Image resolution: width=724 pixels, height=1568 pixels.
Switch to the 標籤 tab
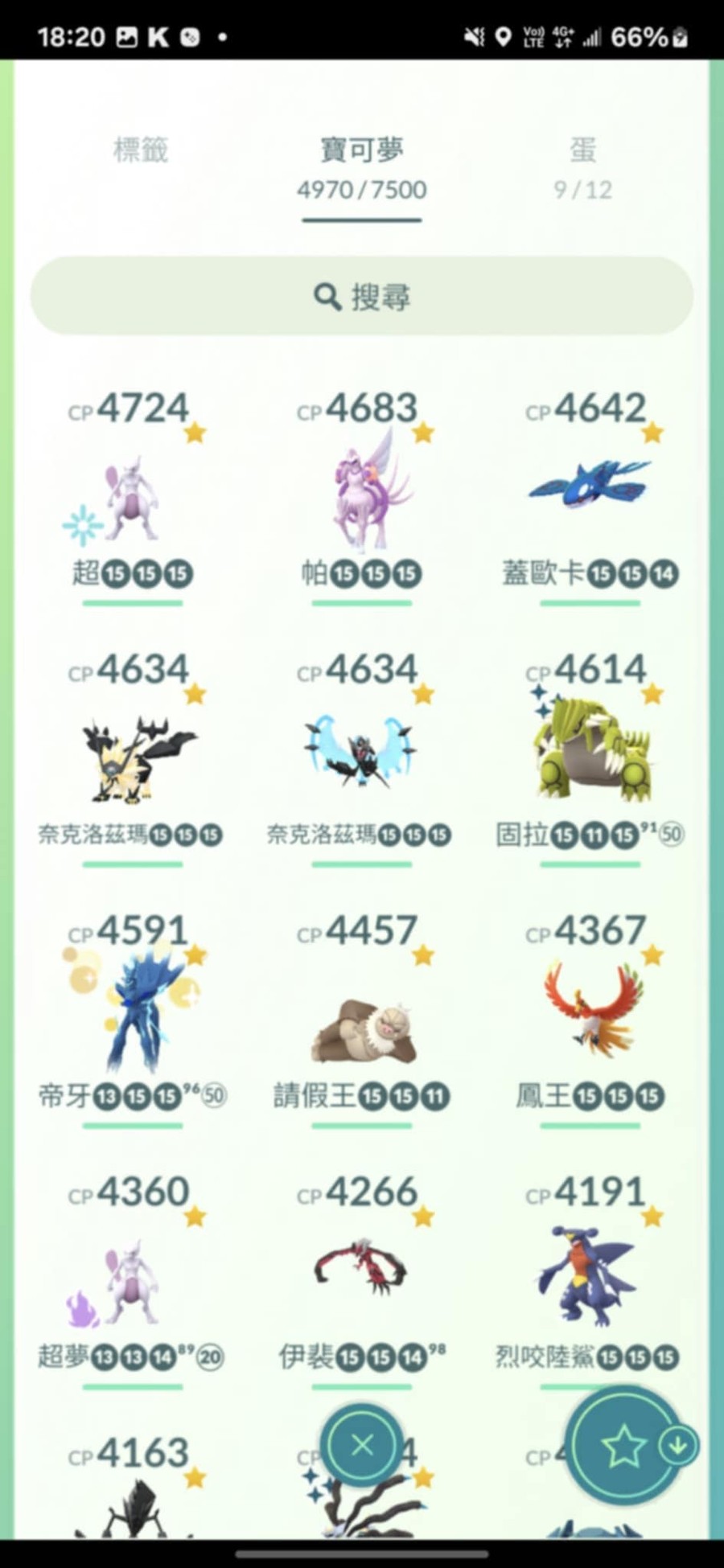(x=141, y=150)
